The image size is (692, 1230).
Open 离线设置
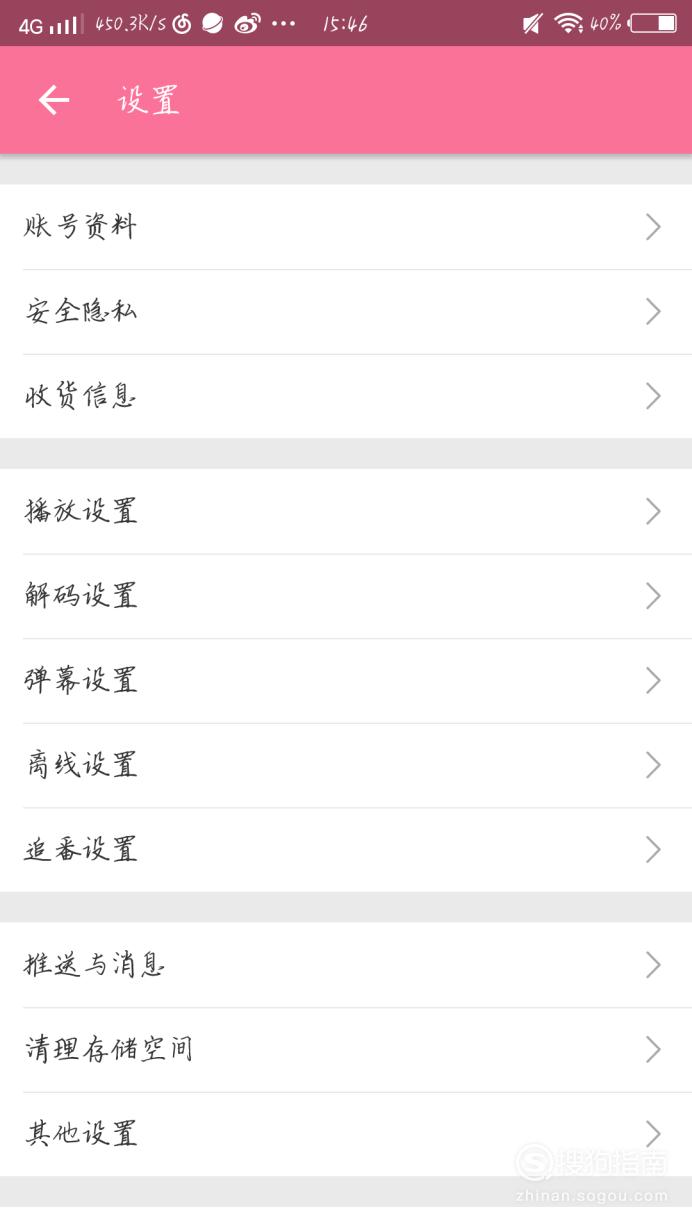tap(346, 766)
